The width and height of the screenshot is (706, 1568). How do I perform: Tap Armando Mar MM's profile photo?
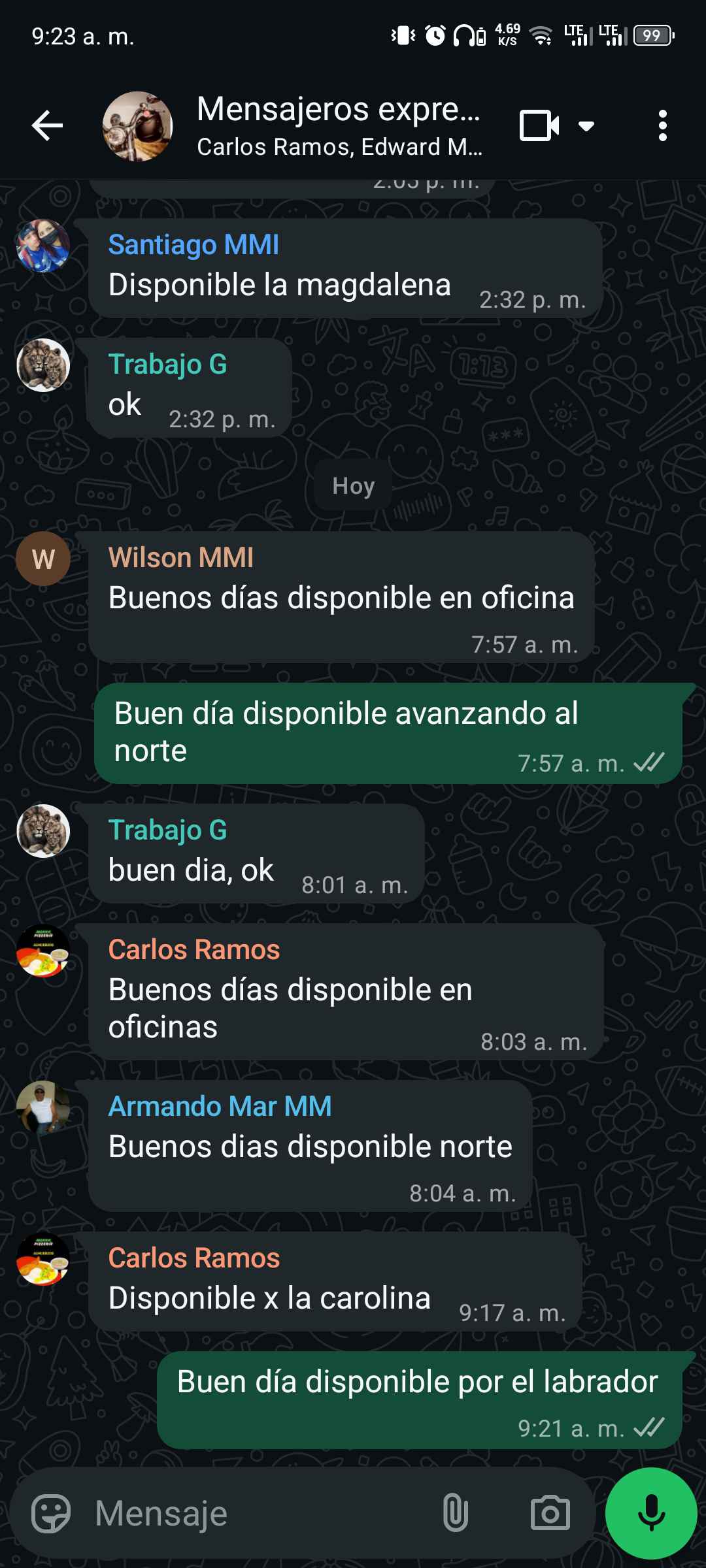click(x=43, y=1107)
